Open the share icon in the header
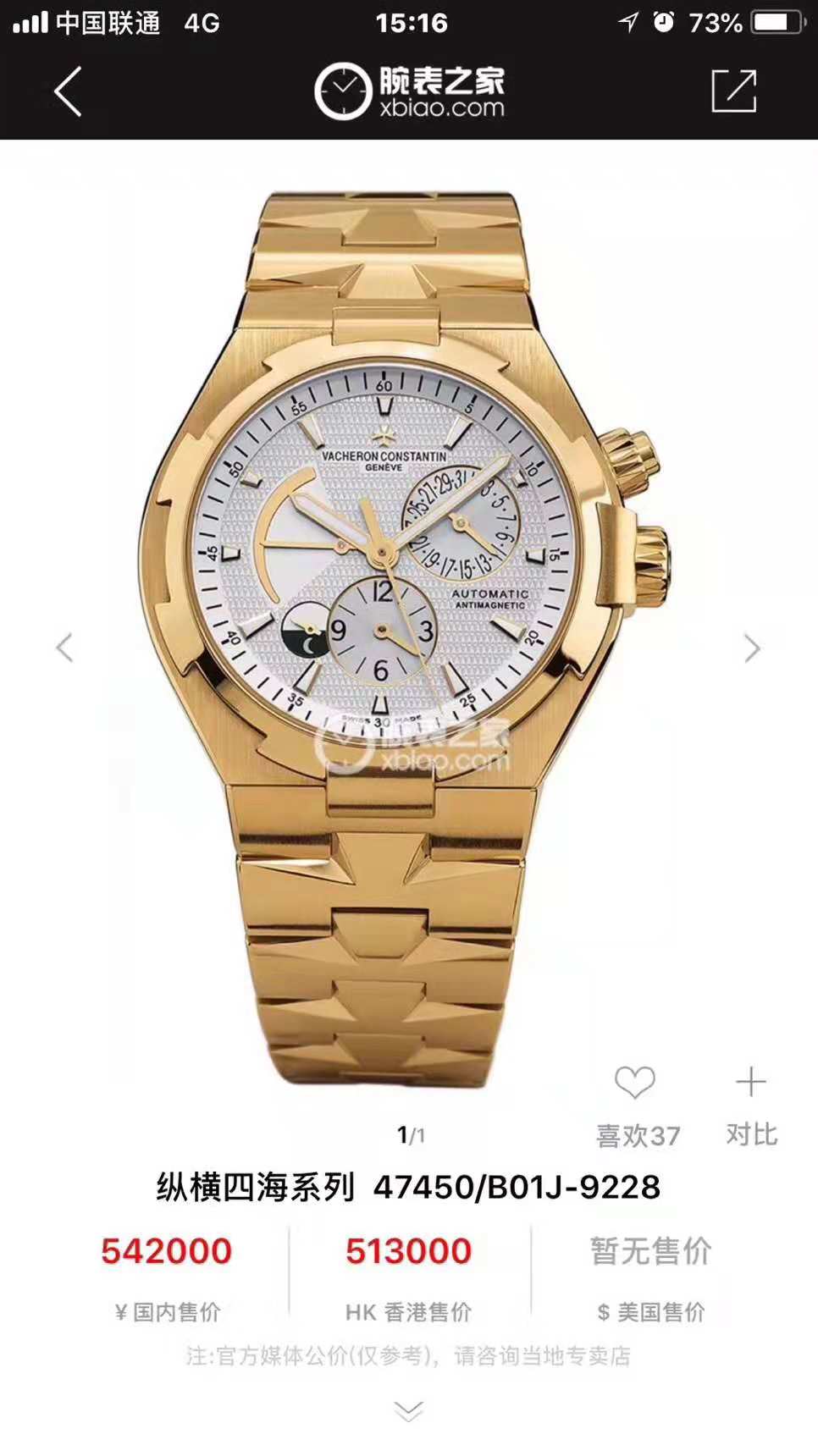Image resolution: width=818 pixels, height=1456 pixels. [733, 91]
